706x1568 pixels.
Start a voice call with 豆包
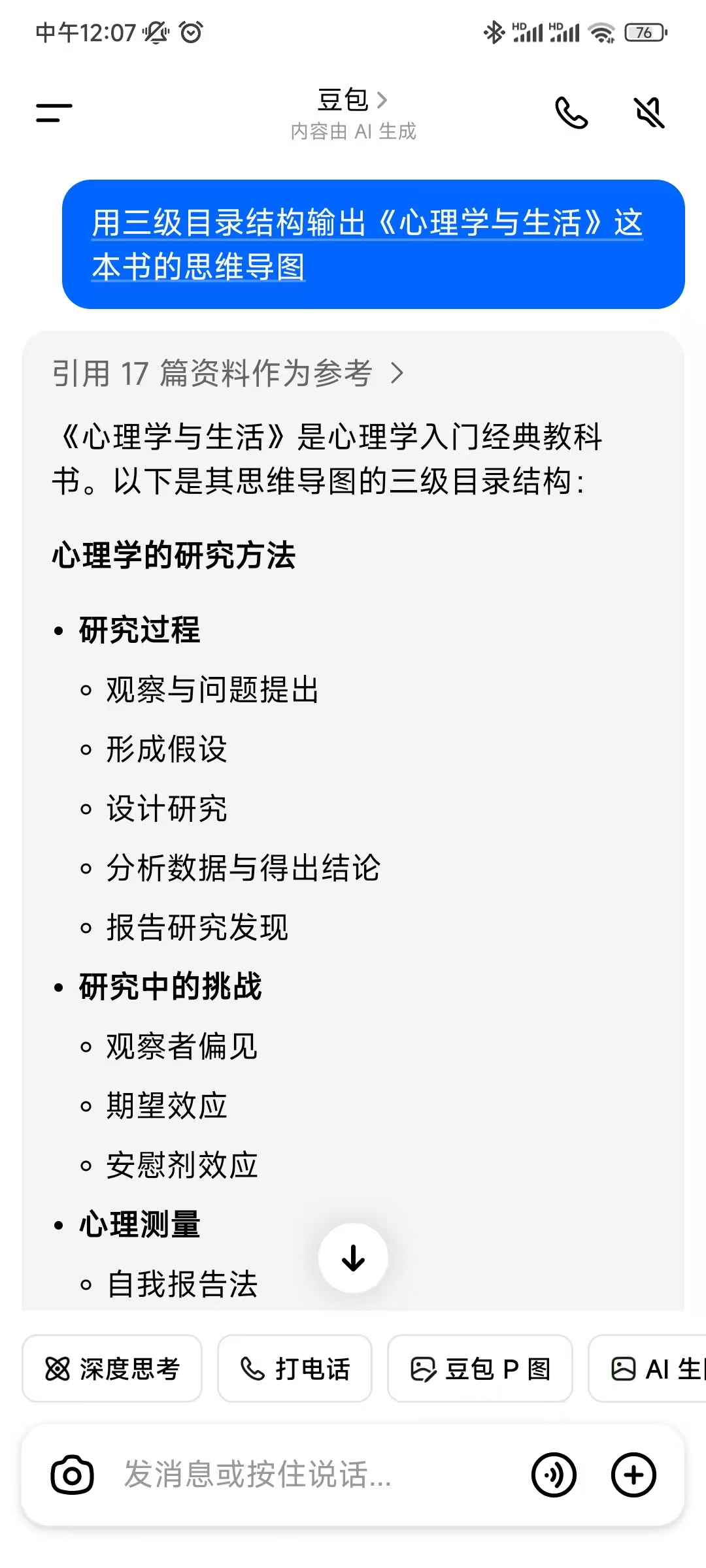571,112
